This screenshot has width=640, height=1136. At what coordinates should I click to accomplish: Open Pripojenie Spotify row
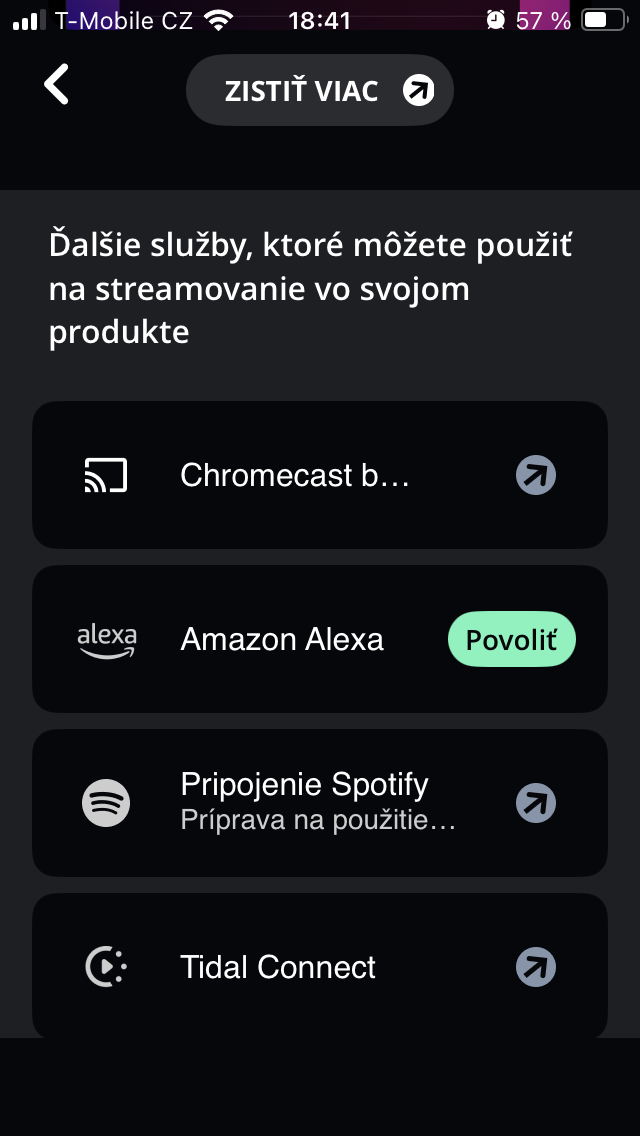pos(319,802)
